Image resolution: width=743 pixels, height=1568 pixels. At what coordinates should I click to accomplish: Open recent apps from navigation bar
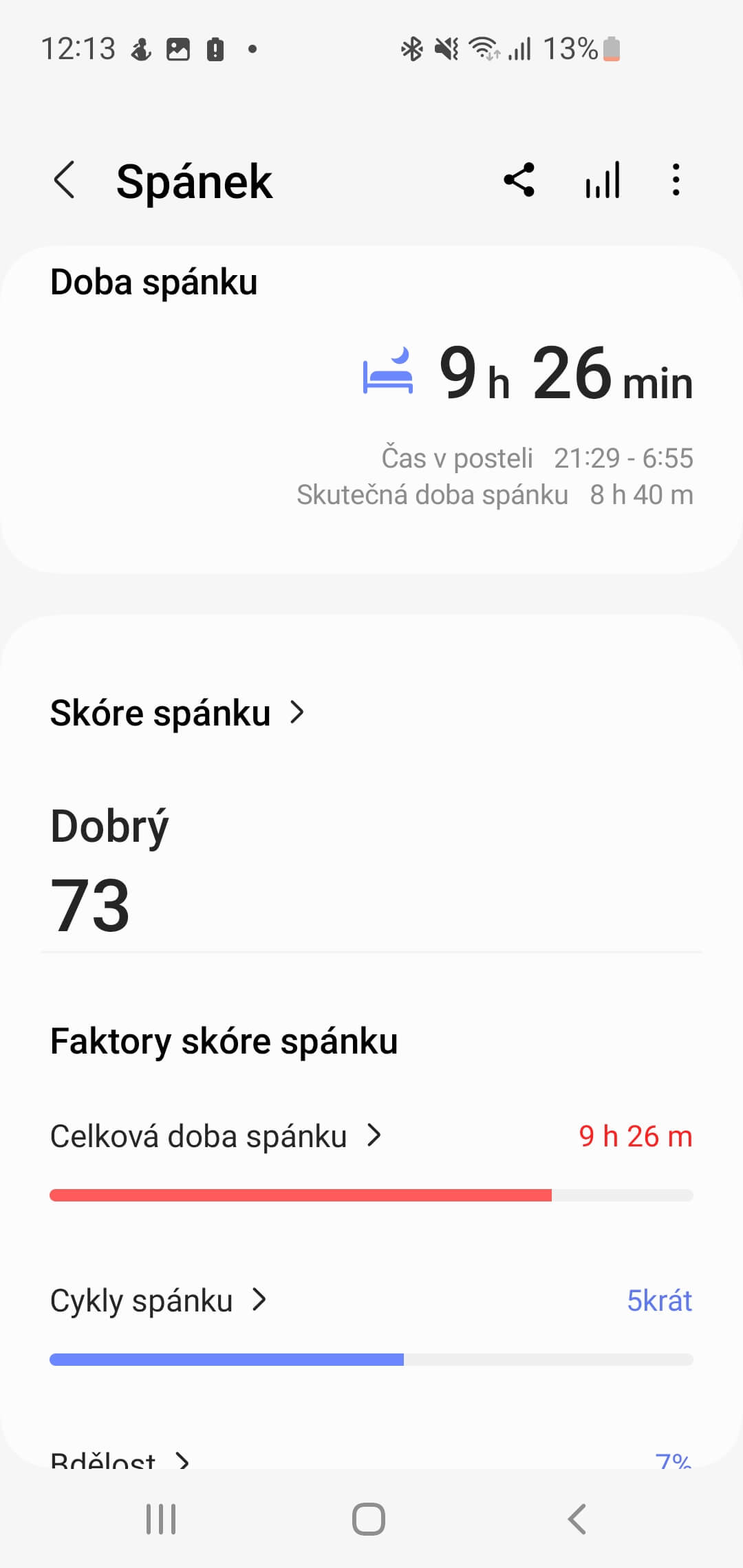(x=161, y=1519)
